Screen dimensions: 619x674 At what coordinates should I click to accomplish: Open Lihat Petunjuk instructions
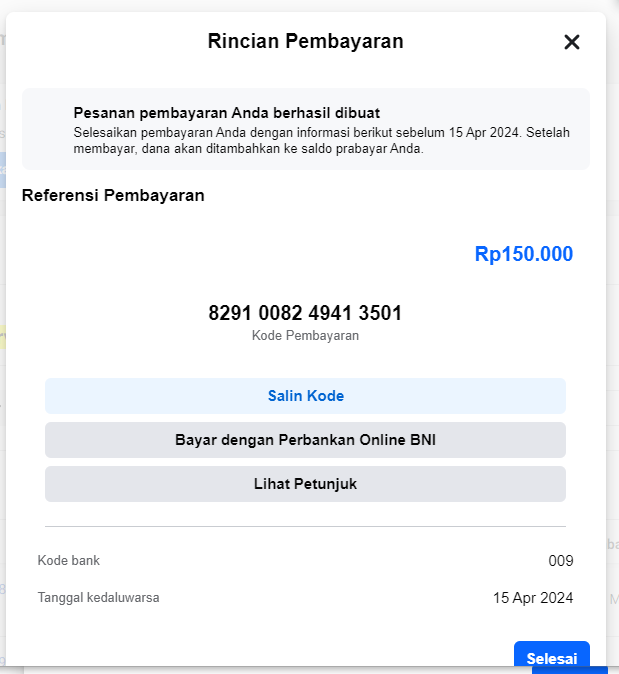305,484
